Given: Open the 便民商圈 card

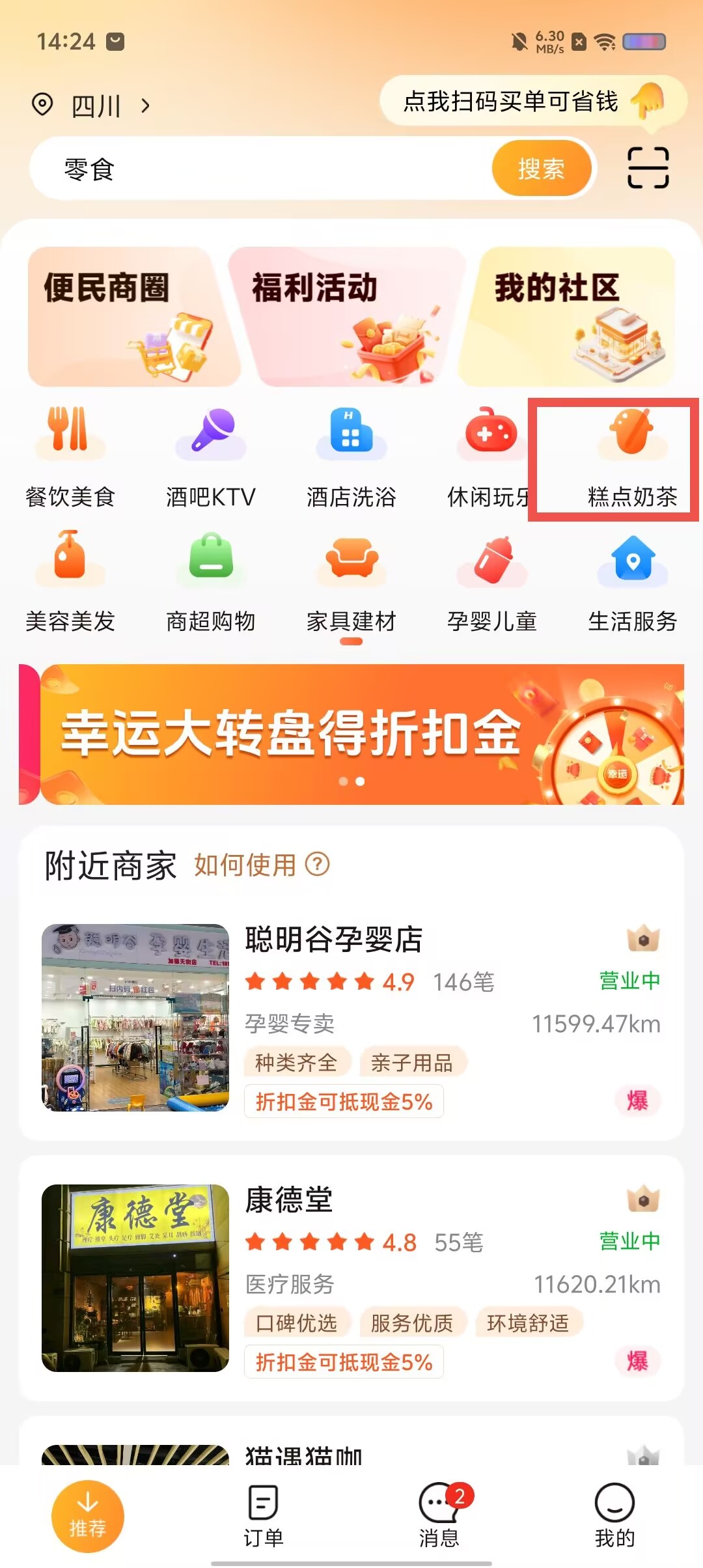Looking at the screenshot, I should point(130,318).
